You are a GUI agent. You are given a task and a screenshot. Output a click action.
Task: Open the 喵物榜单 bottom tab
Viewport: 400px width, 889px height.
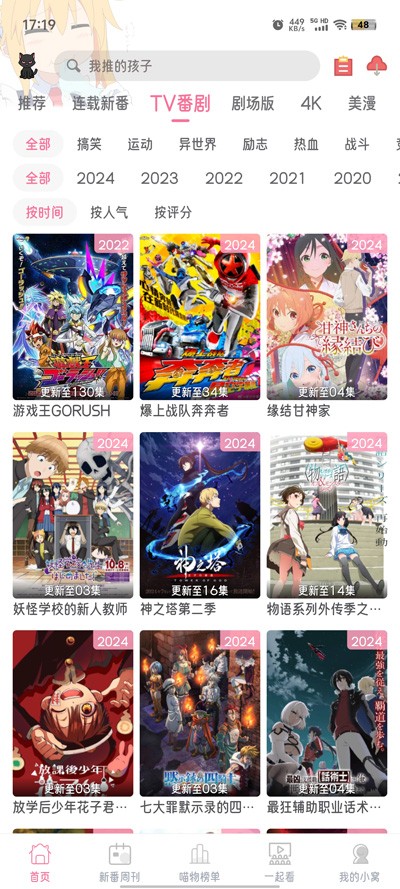199,862
